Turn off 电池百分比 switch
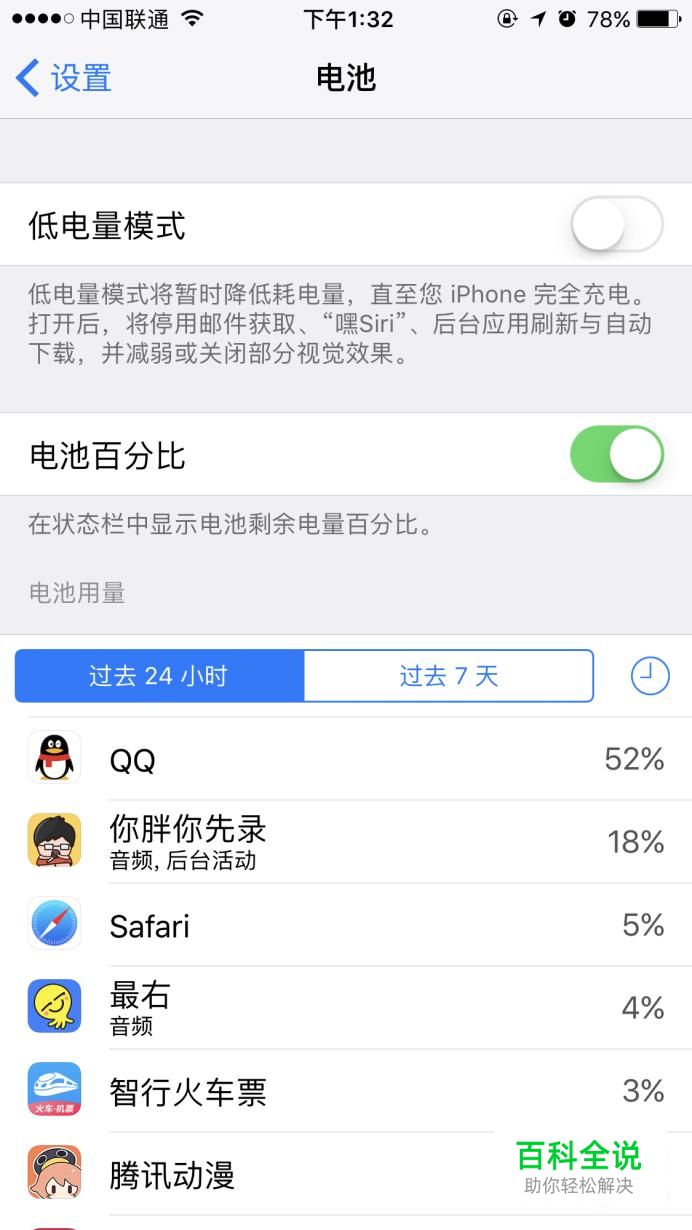 click(616, 455)
